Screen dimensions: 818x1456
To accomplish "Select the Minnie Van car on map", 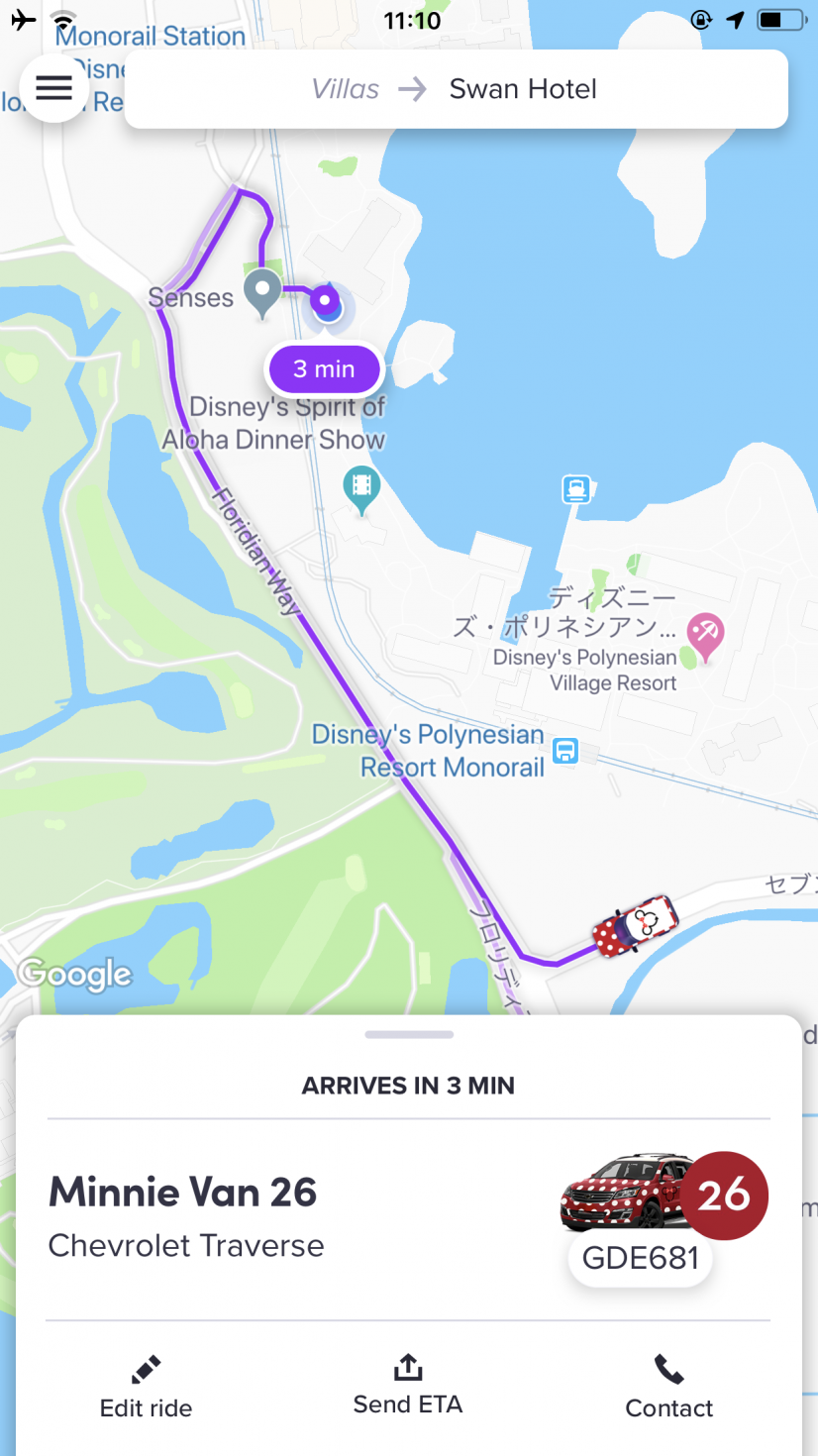I will pyautogui.click(x=635, y=927).
